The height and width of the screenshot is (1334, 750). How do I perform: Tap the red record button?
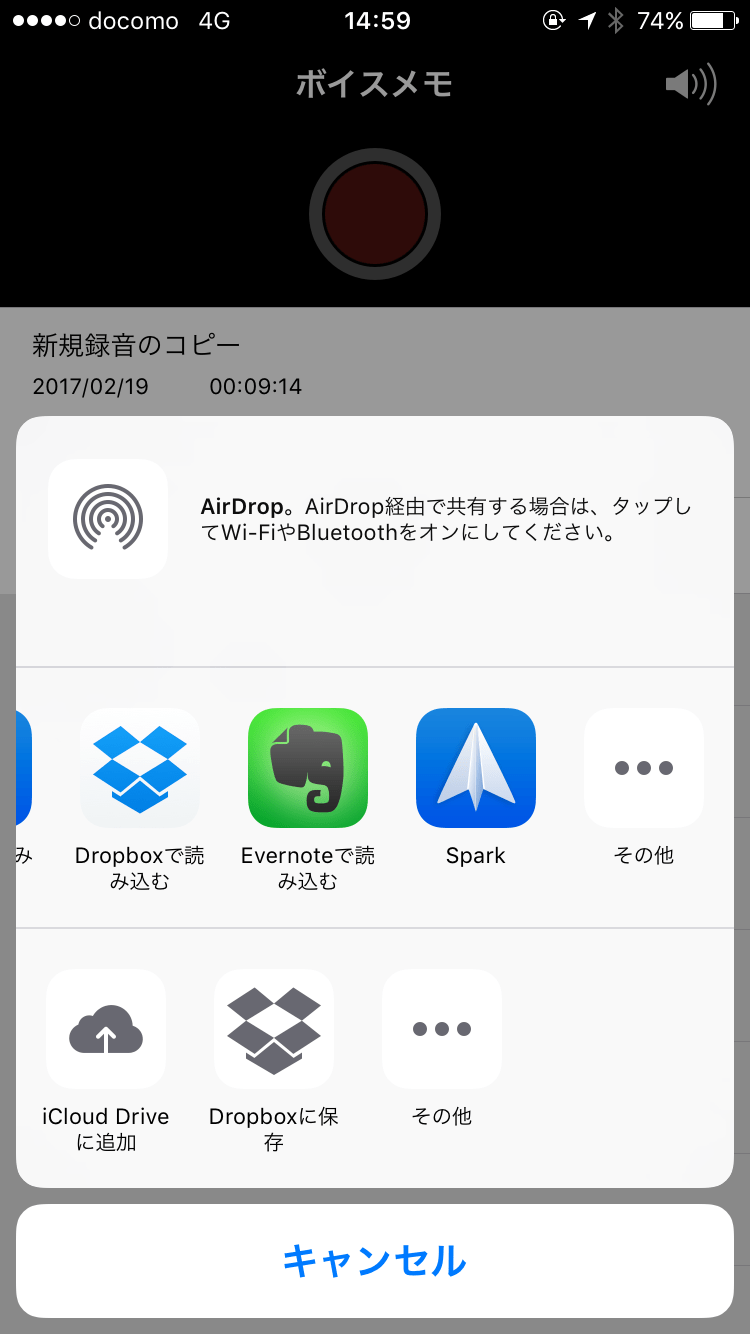pos(375,214)
